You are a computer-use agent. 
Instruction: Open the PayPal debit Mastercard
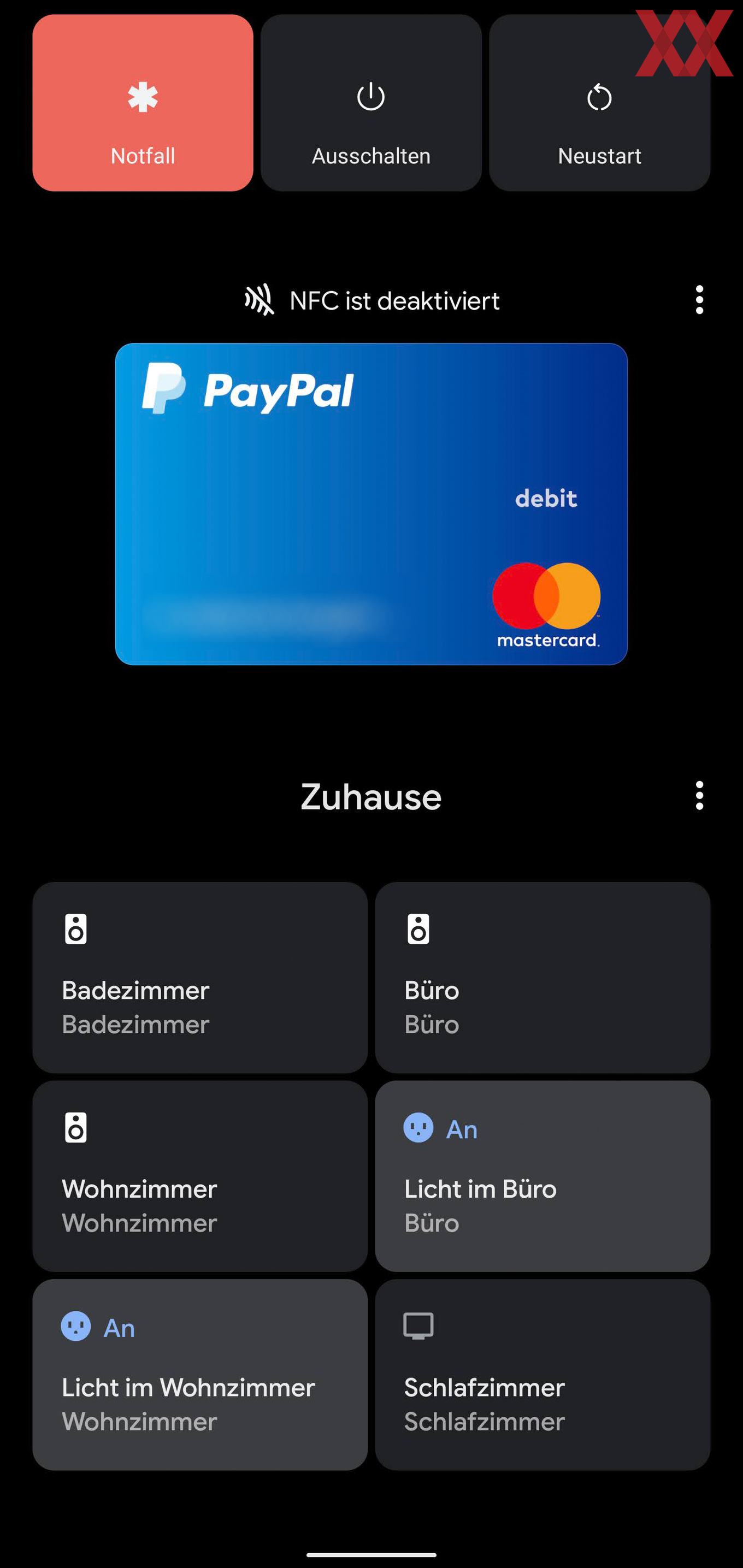(x=371, y=504)
